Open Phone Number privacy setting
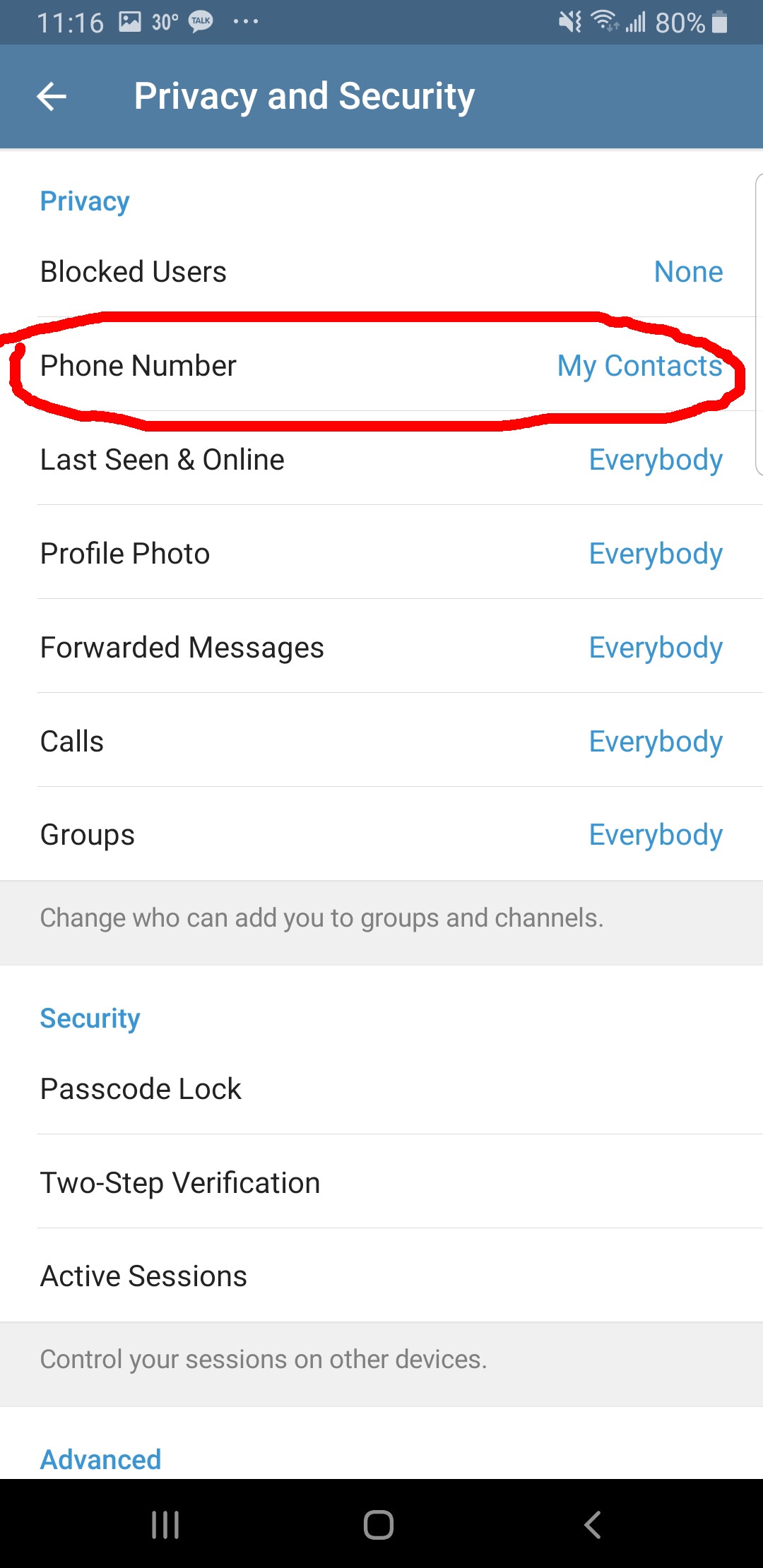The image size is (763, 1568). [x=381, y=365]
